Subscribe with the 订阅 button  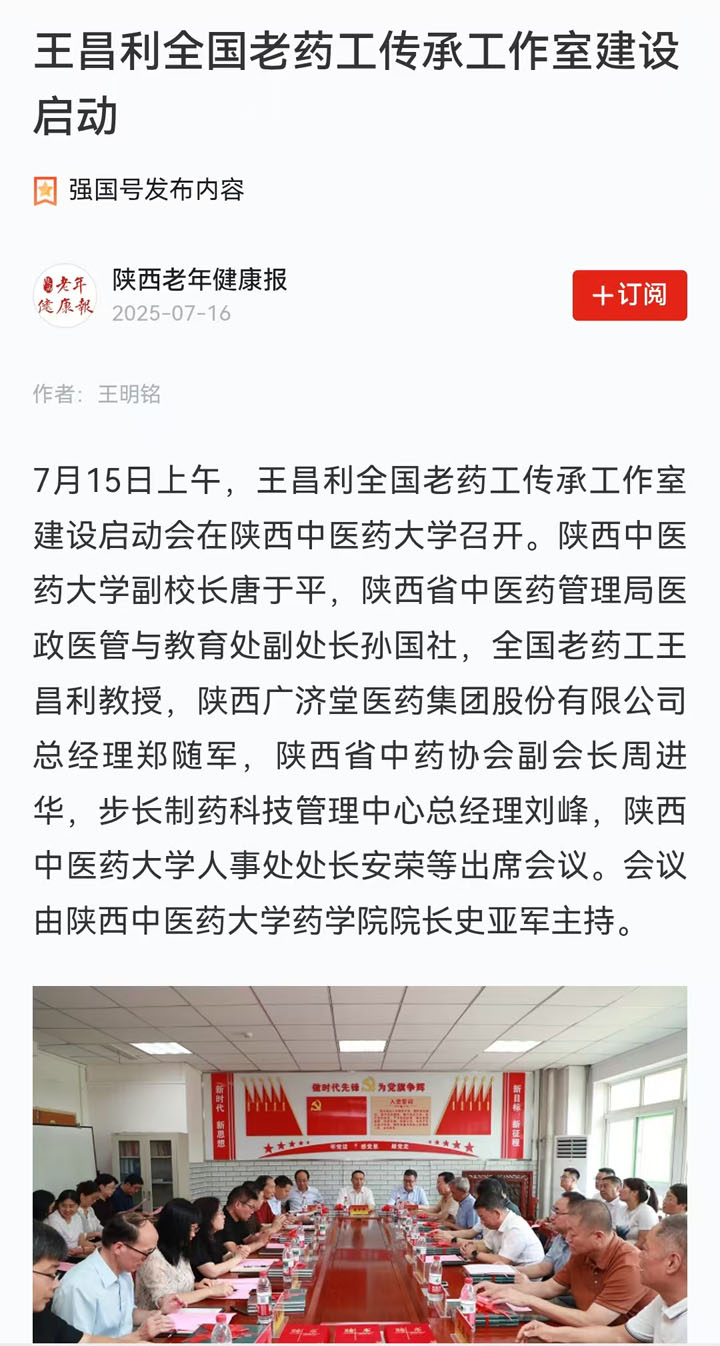(629, 295)
